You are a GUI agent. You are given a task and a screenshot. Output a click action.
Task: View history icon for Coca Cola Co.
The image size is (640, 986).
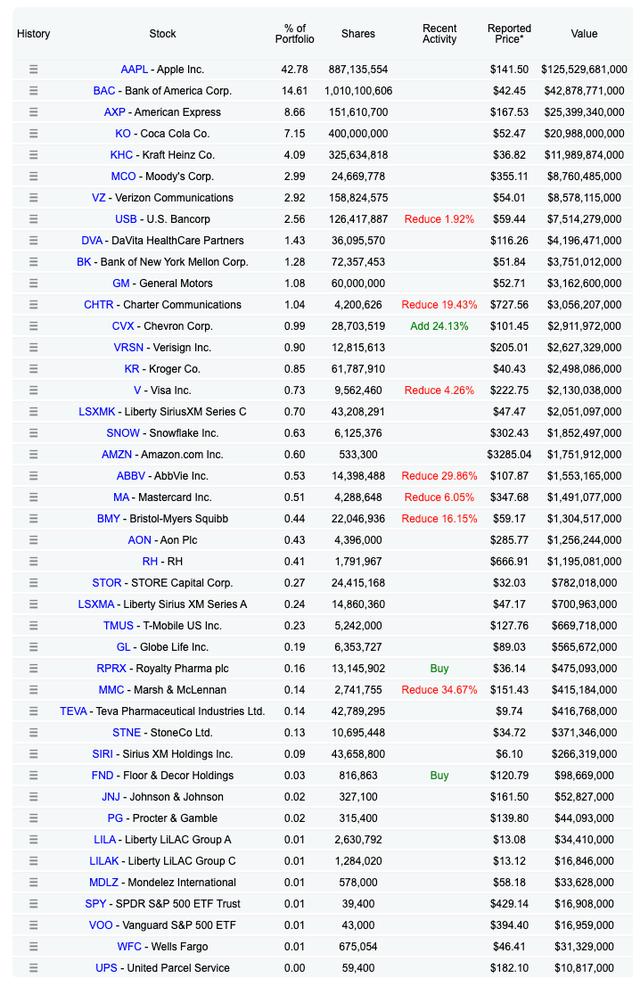pyautogui.click(x=33, y=133)
